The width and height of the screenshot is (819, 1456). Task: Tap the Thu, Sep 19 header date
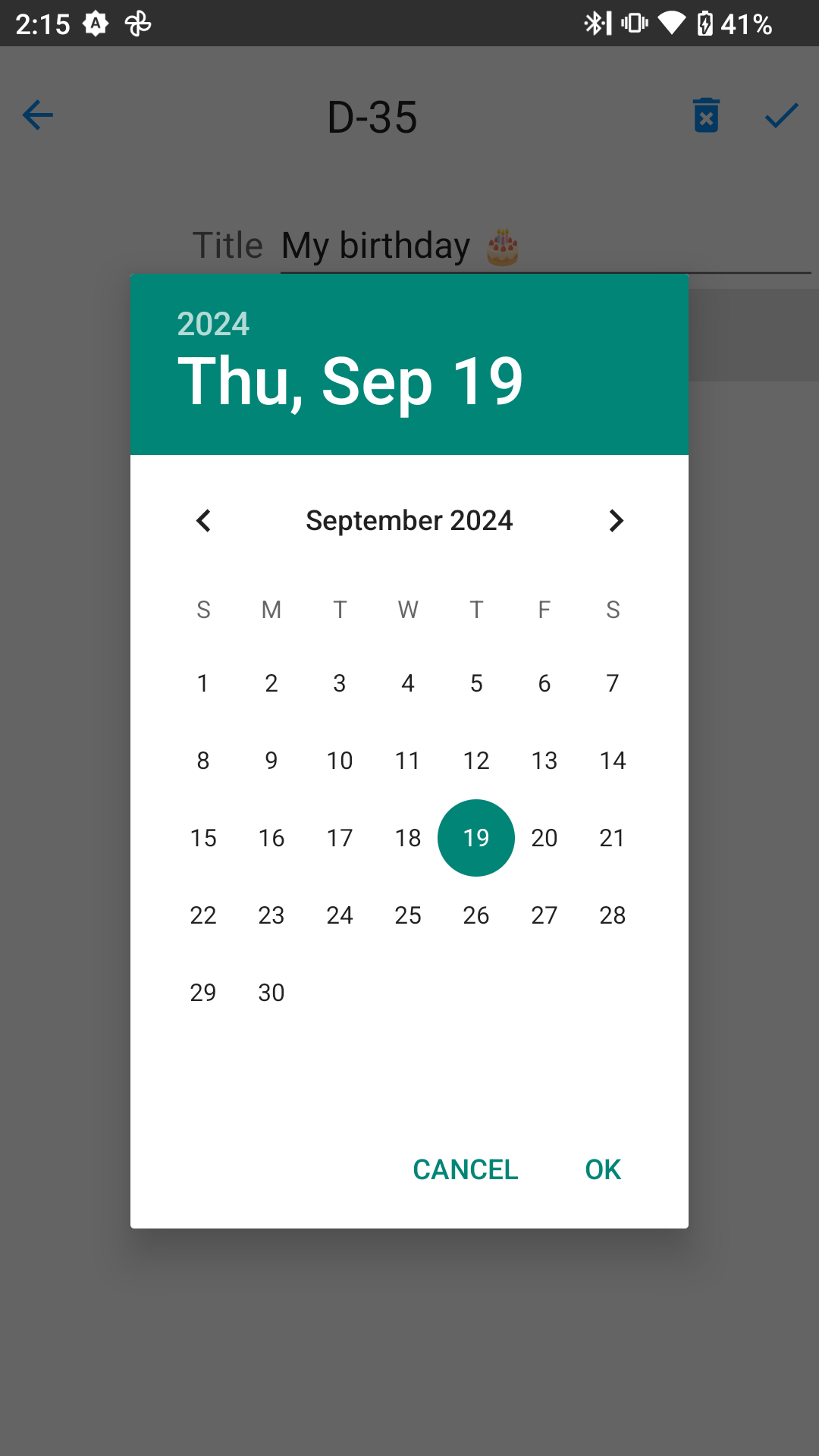pos(350,381)
